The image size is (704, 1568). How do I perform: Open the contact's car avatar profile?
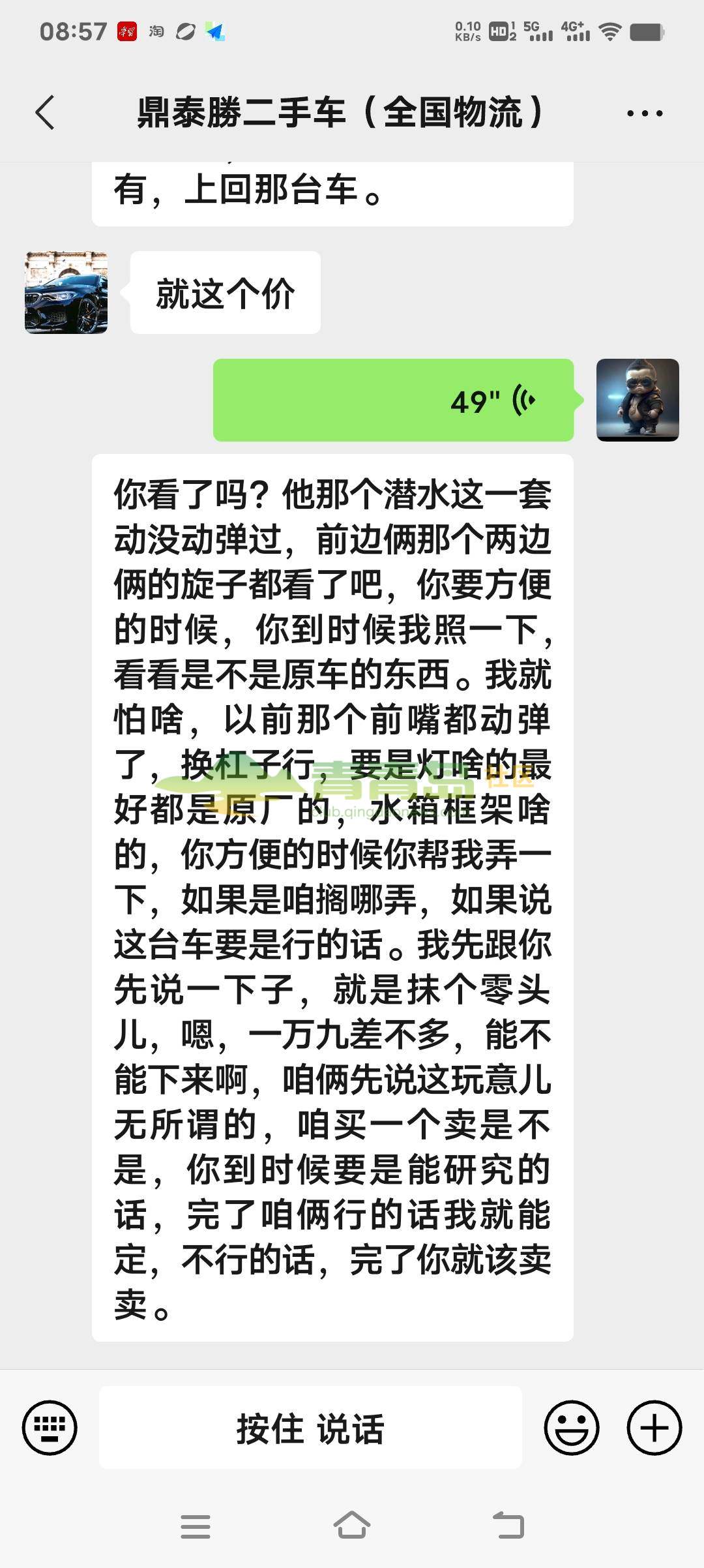pyautogui.click(x=66, y=293)
